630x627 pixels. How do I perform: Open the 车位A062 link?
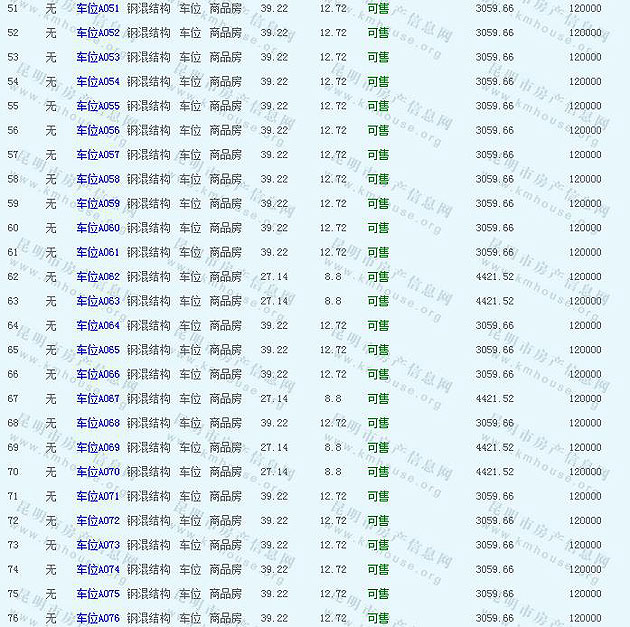tap(98, 277)
